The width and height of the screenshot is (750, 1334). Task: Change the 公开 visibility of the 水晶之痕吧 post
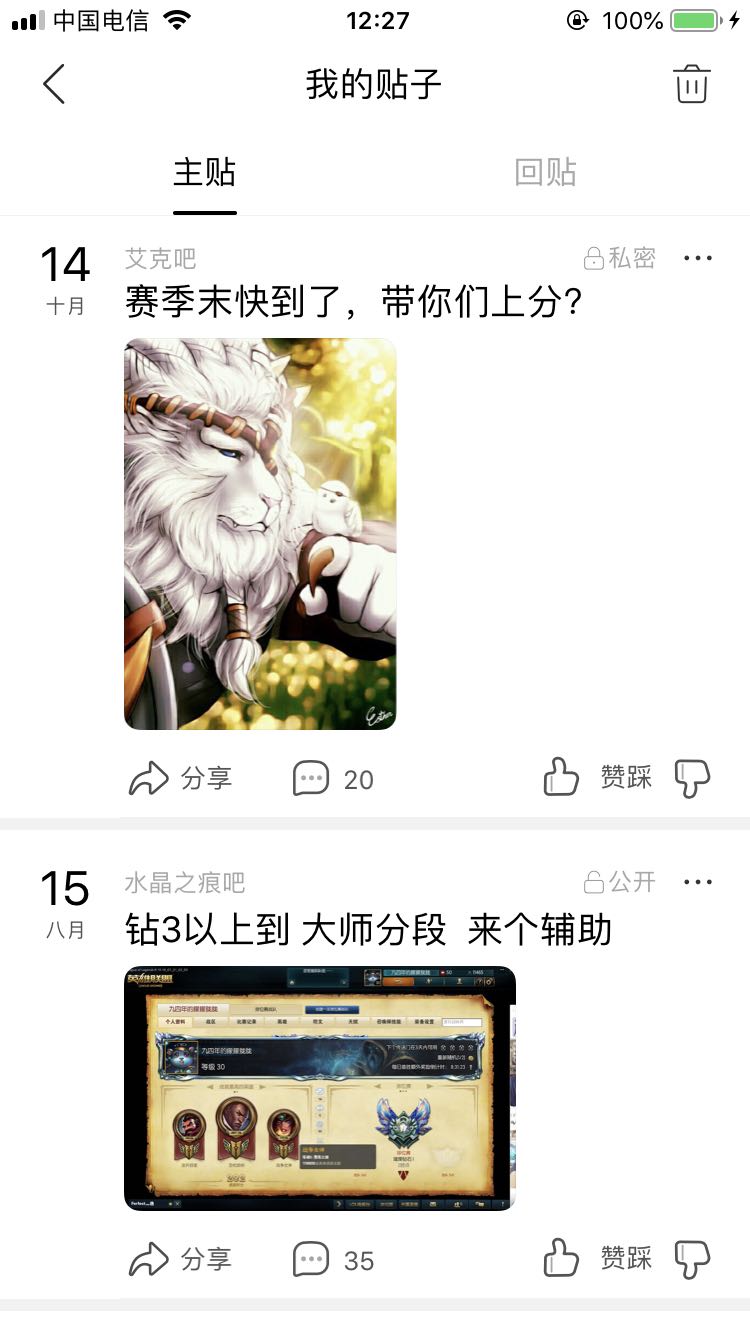(x=620, y=882)
